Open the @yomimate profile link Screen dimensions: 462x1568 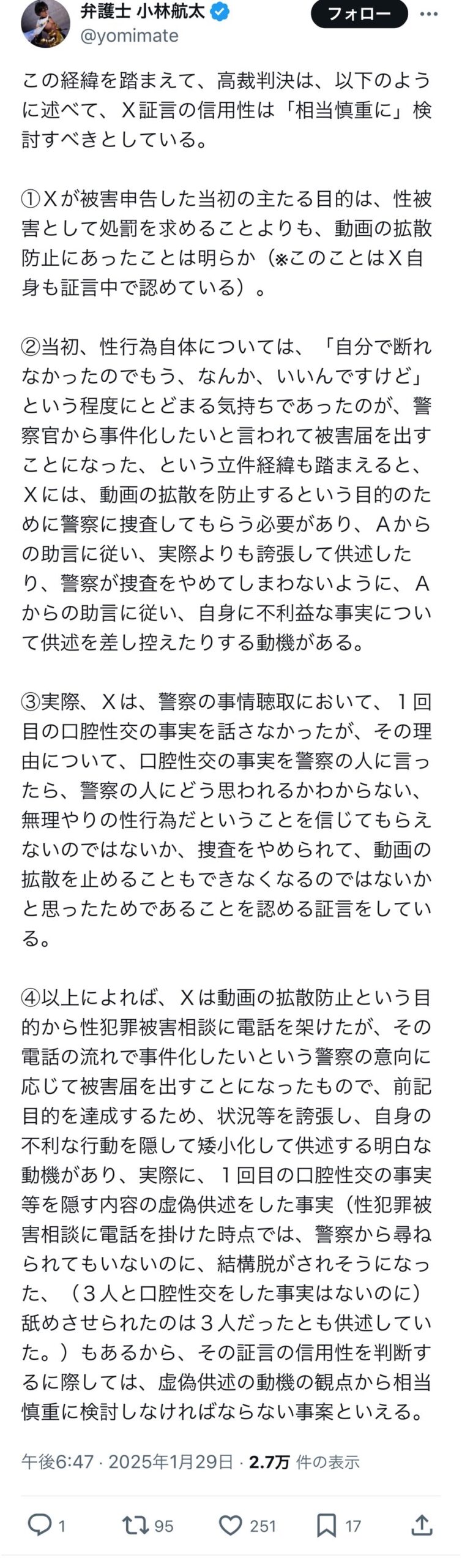click(x=129, y=36)
